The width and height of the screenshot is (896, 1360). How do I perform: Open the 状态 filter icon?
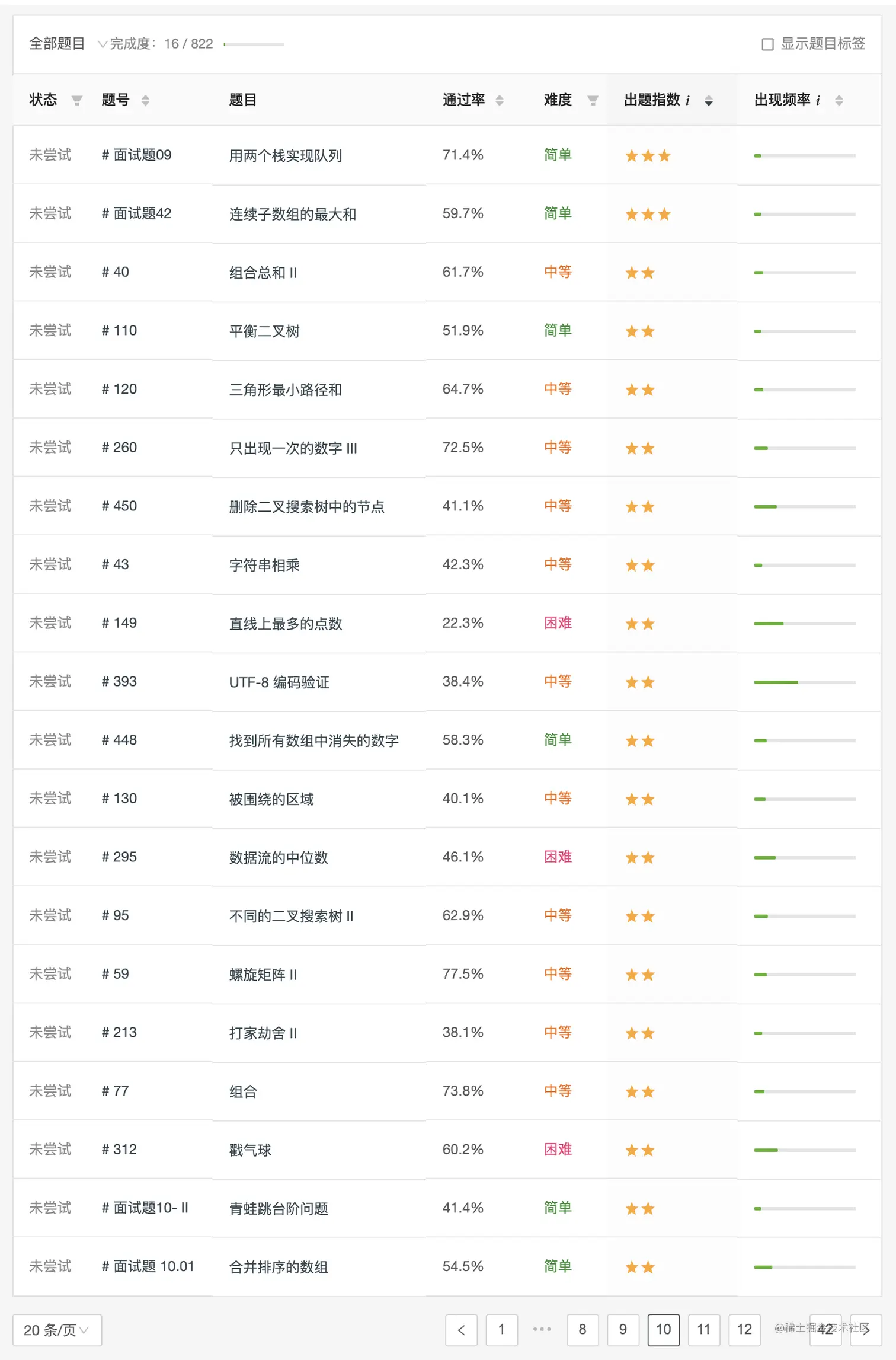tap(76, 100)
